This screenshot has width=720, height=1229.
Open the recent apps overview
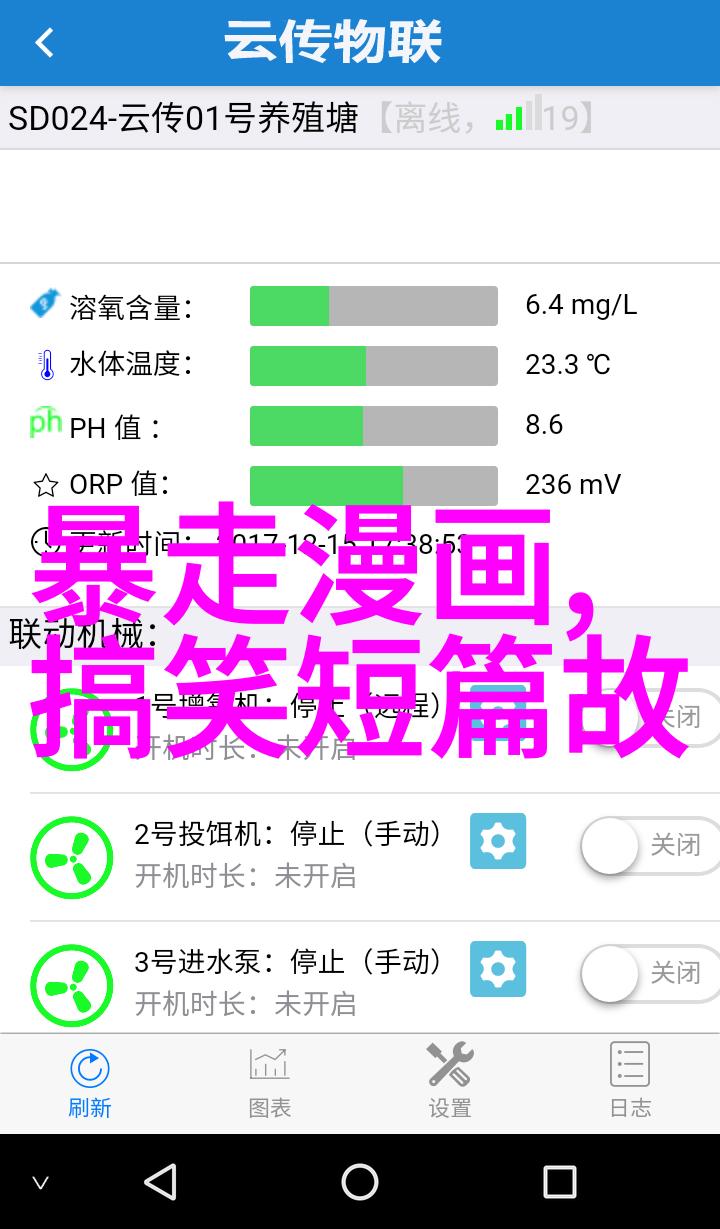(559, 1182)
